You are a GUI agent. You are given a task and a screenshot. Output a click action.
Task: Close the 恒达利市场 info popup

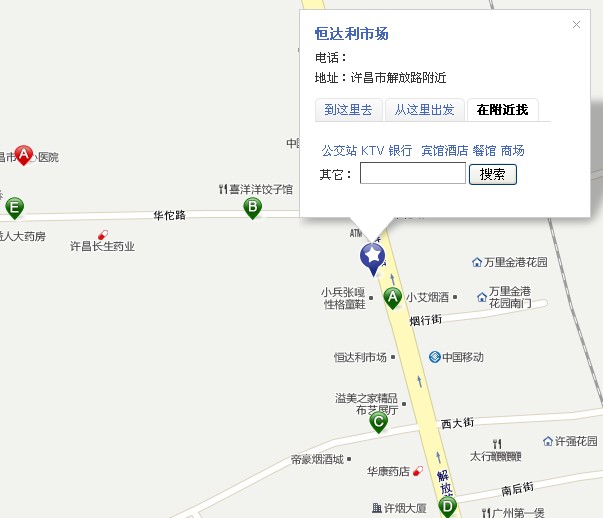tap(576, 25)
